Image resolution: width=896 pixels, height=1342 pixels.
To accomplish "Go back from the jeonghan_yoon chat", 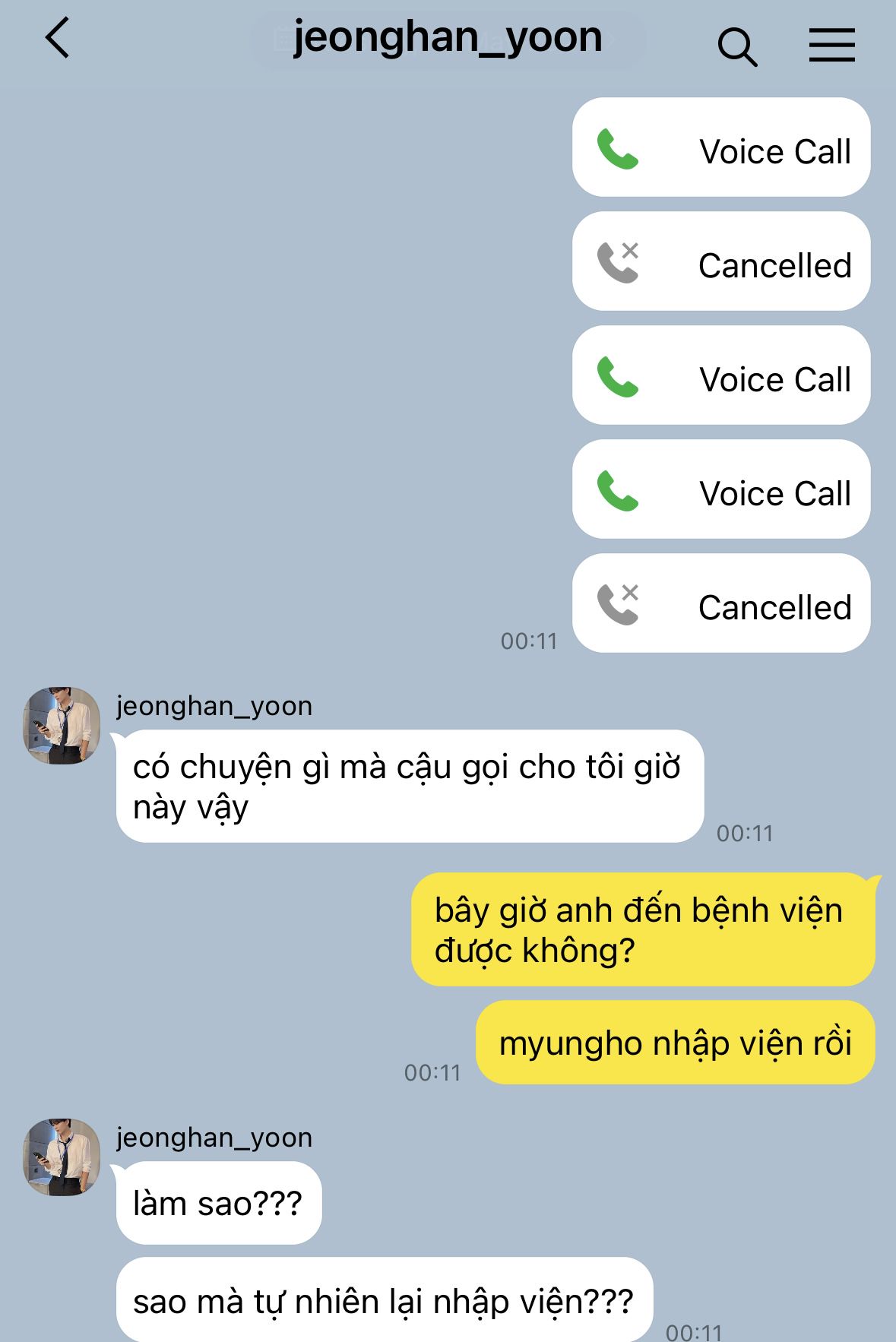I will pyautogui.click(x=58, y=38).
